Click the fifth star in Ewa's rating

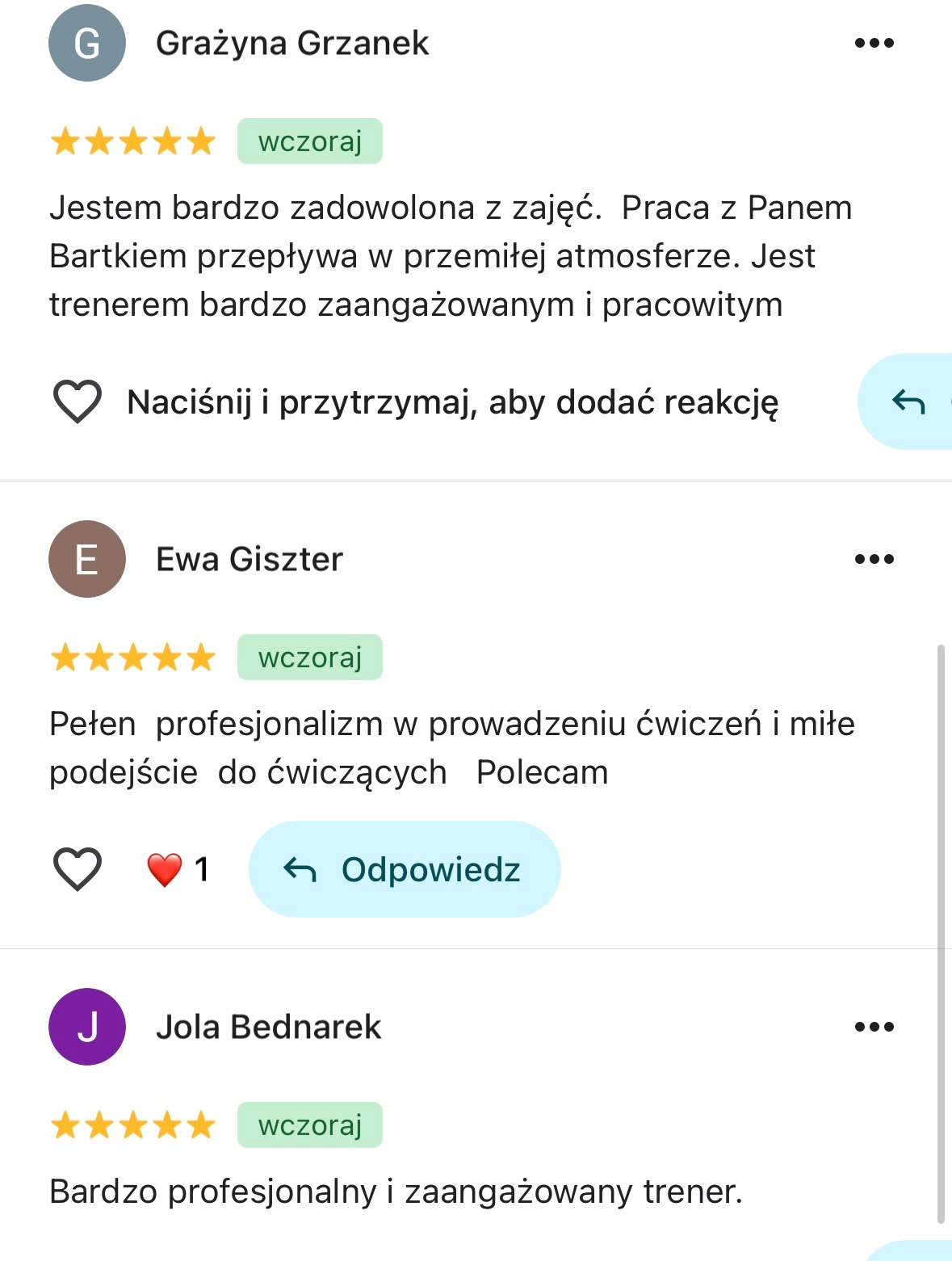click(x=199, y=658)
